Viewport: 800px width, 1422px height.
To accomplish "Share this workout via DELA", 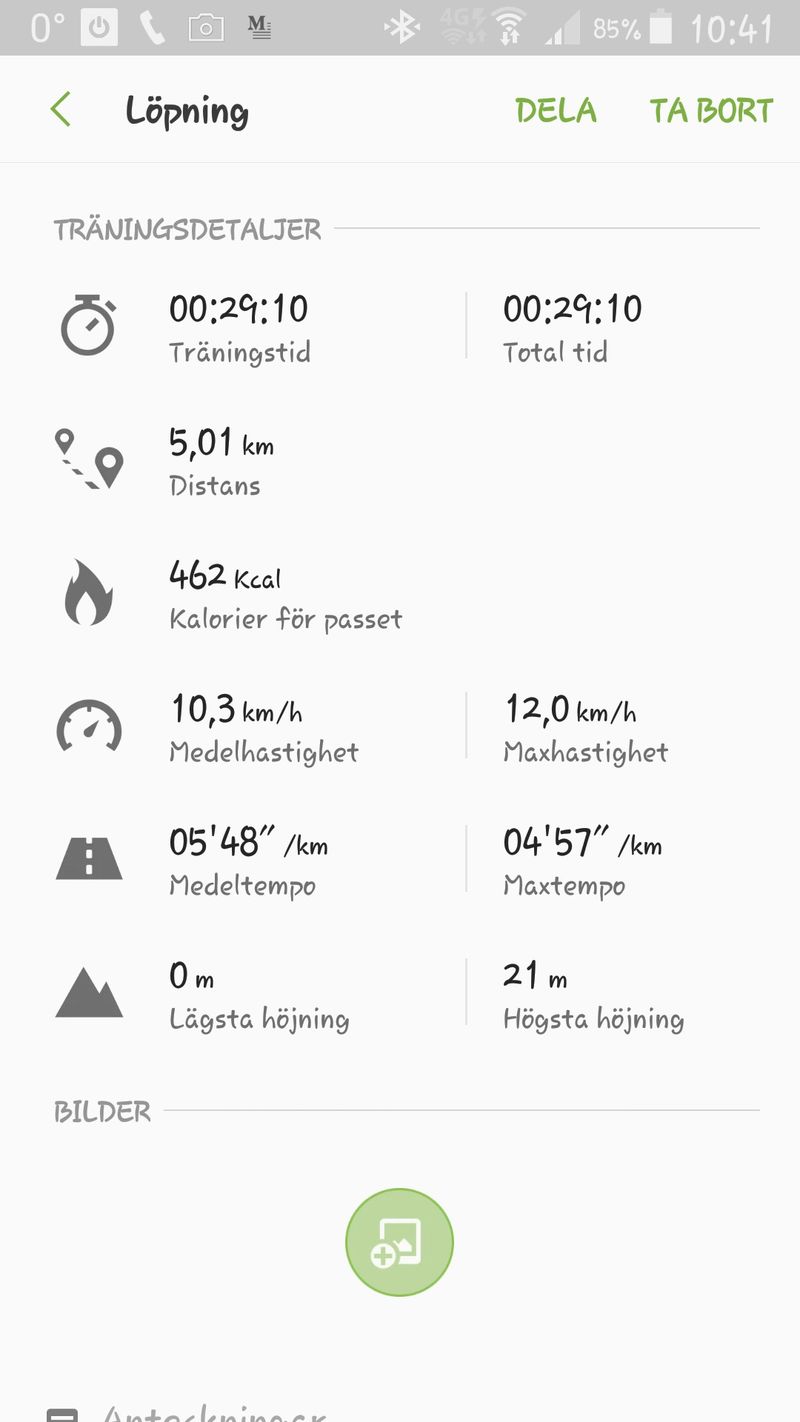I will pyautogui.click(x=556, y=110).
